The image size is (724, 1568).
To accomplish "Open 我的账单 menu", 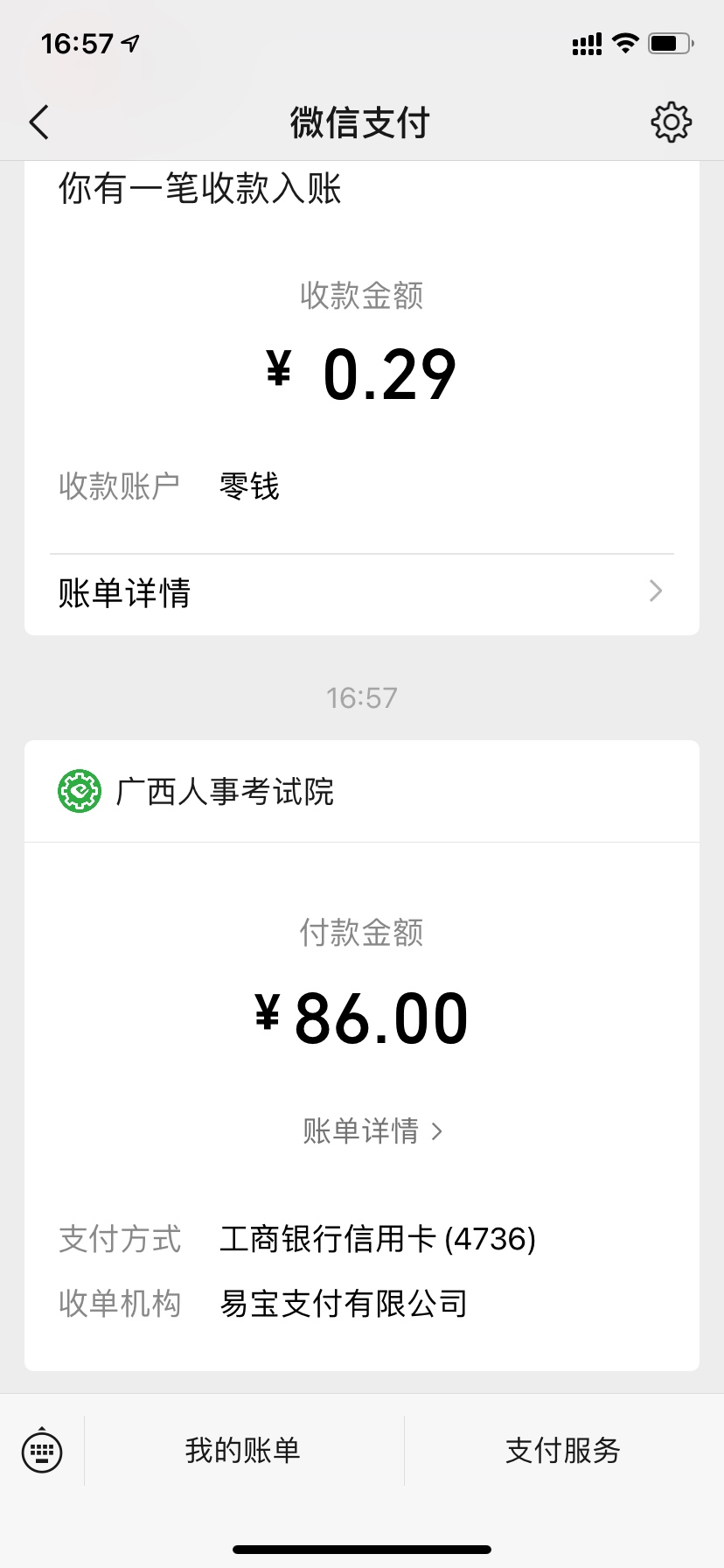I will [243, 1451].
